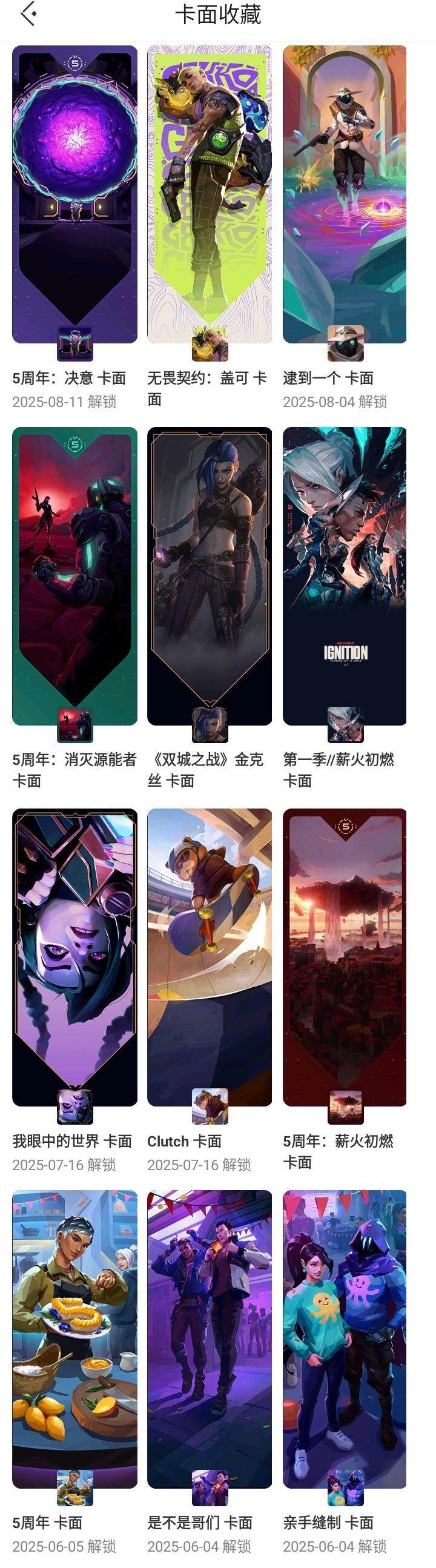Open the 5周年：薪火初燃 card
This screenshot has width=436, height=1568.
(345, 957)
